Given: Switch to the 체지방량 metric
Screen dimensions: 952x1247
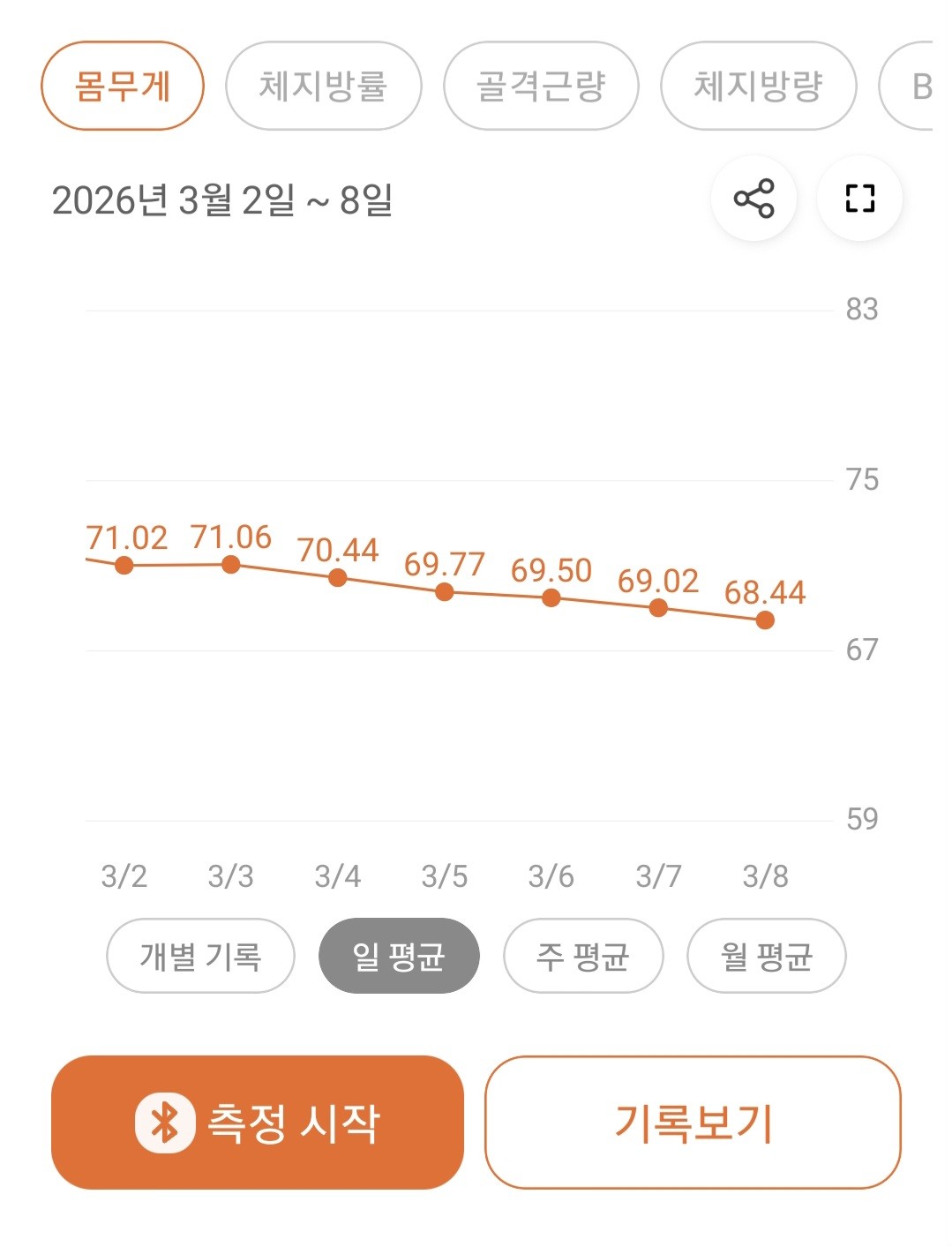Looking at the screenshot, I should pos(758,86).
